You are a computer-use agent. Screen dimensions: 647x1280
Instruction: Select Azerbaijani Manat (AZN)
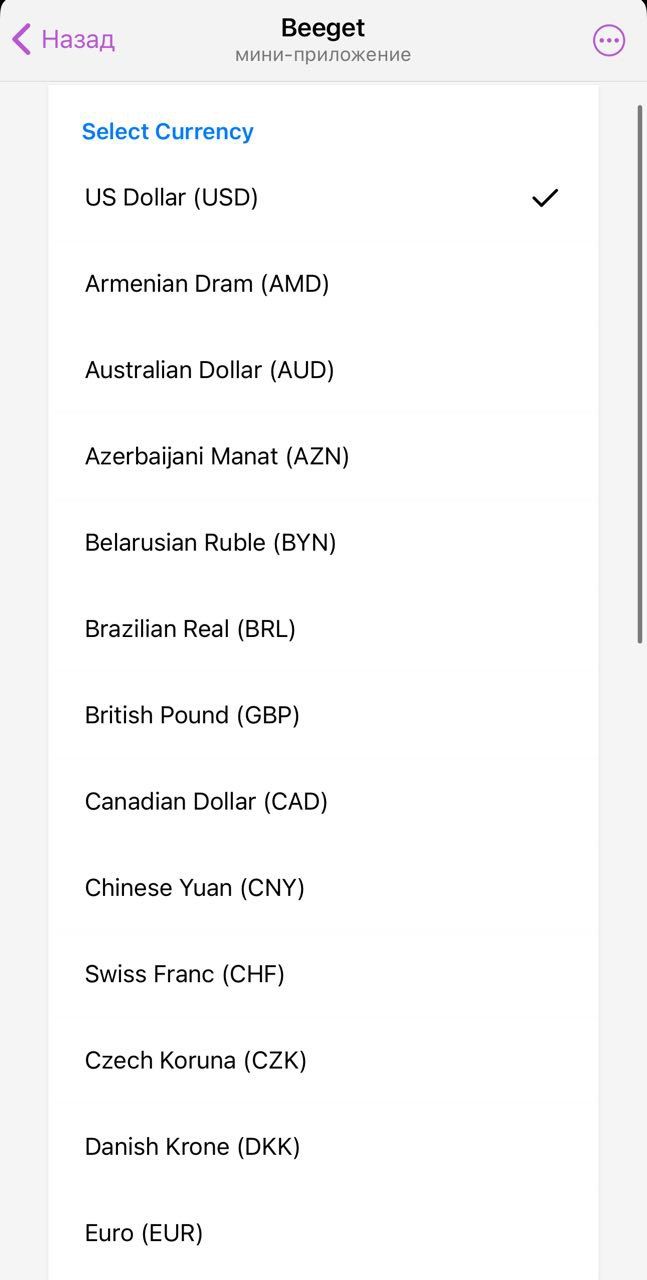tap(217, 457)
